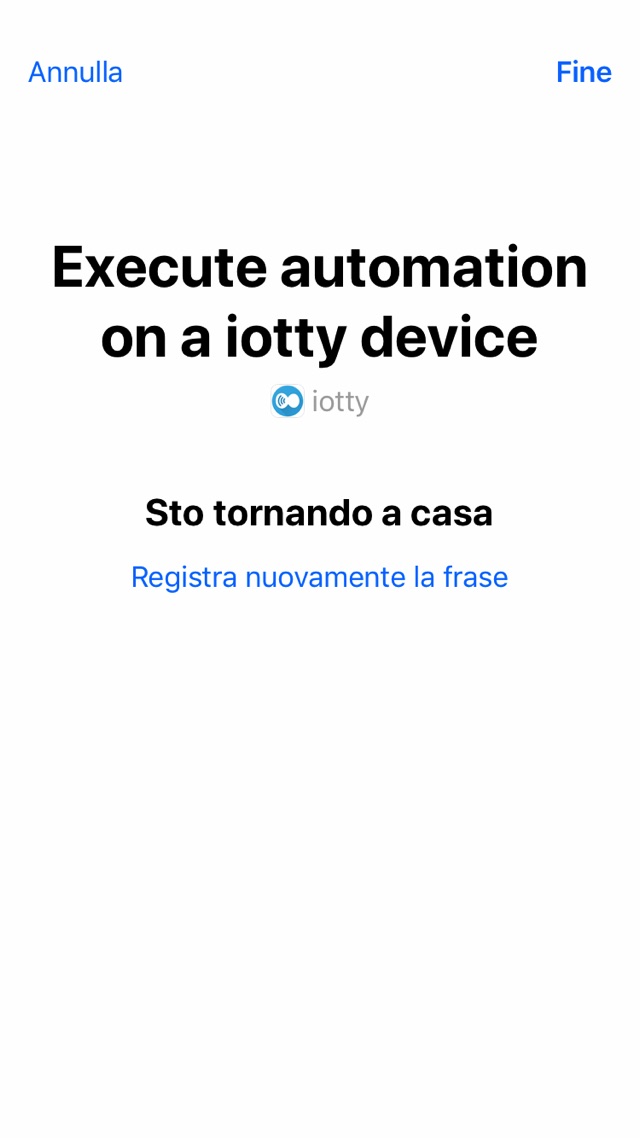Select Registra nuovamente la frase
The width and height of the screenshot is (640, 1138).
[319, 577]
